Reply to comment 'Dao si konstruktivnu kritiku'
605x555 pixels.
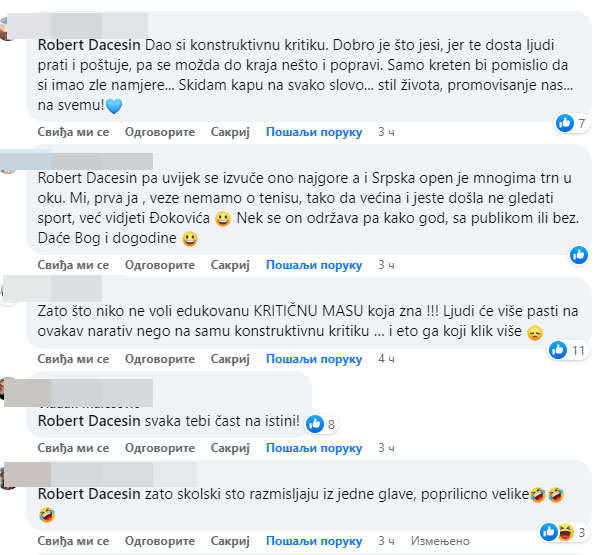[x=150, y=131]
